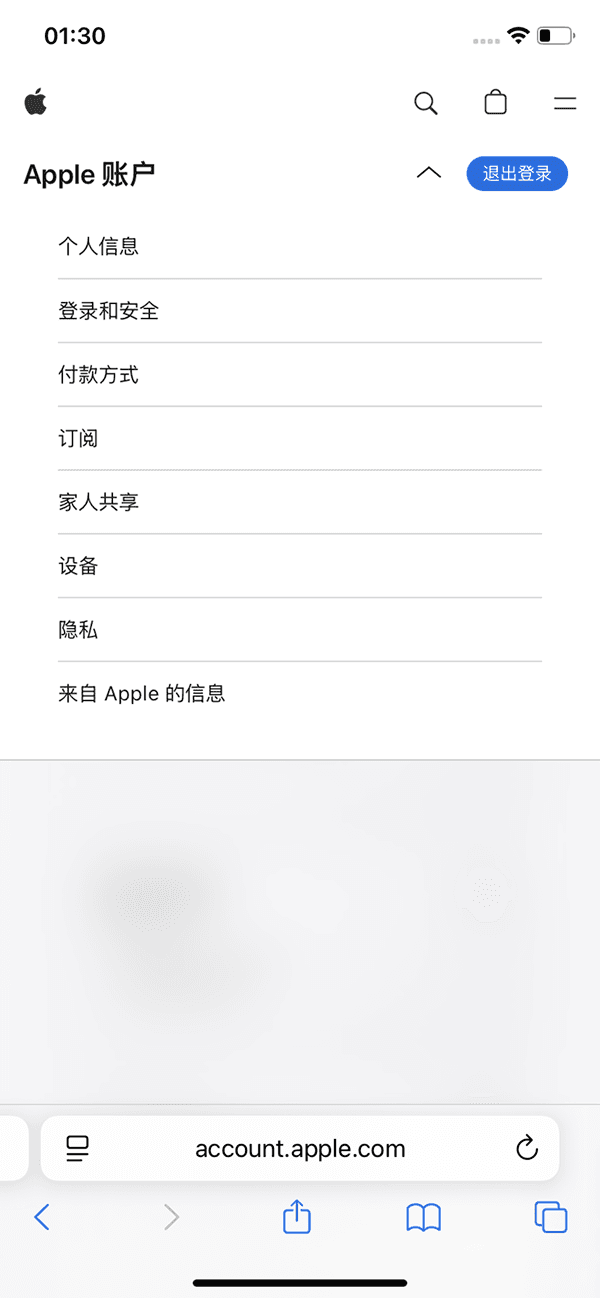600x1298 pixels.
Task: Open Safari bookmarks
Action: pos(423,1217)
